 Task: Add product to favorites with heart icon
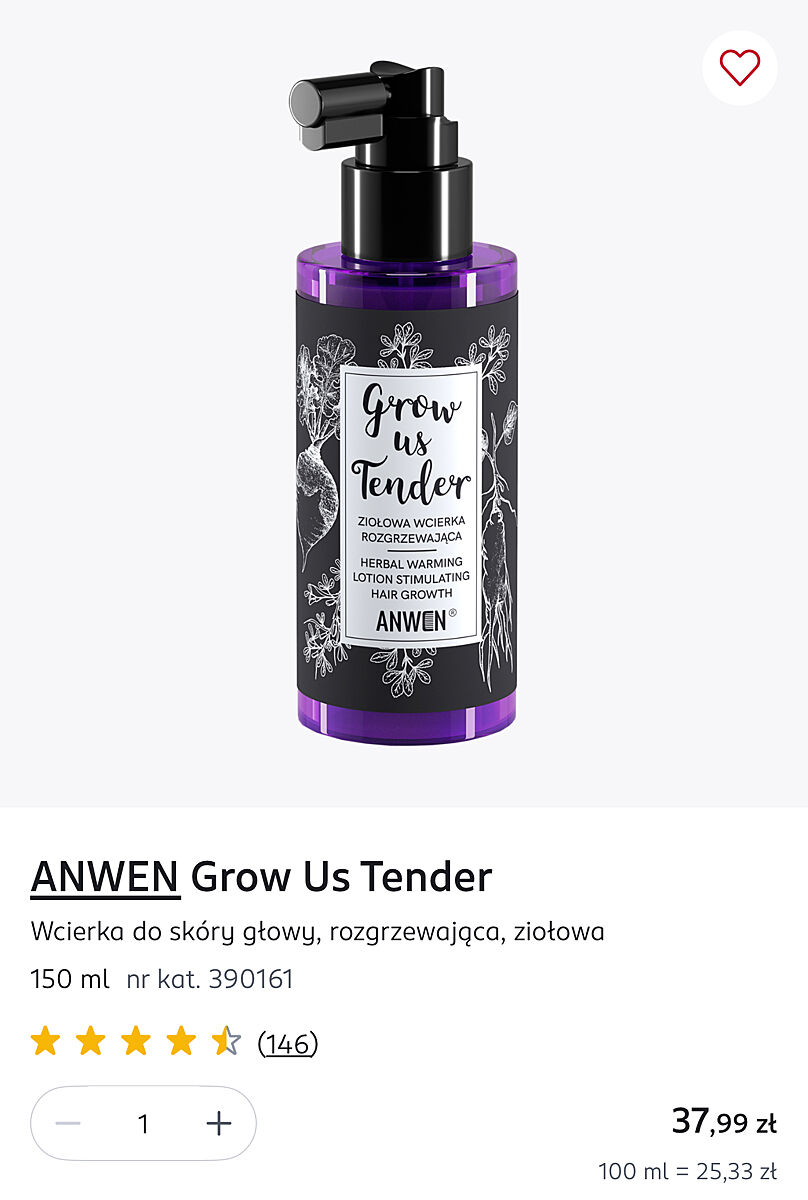coord(739,68)
